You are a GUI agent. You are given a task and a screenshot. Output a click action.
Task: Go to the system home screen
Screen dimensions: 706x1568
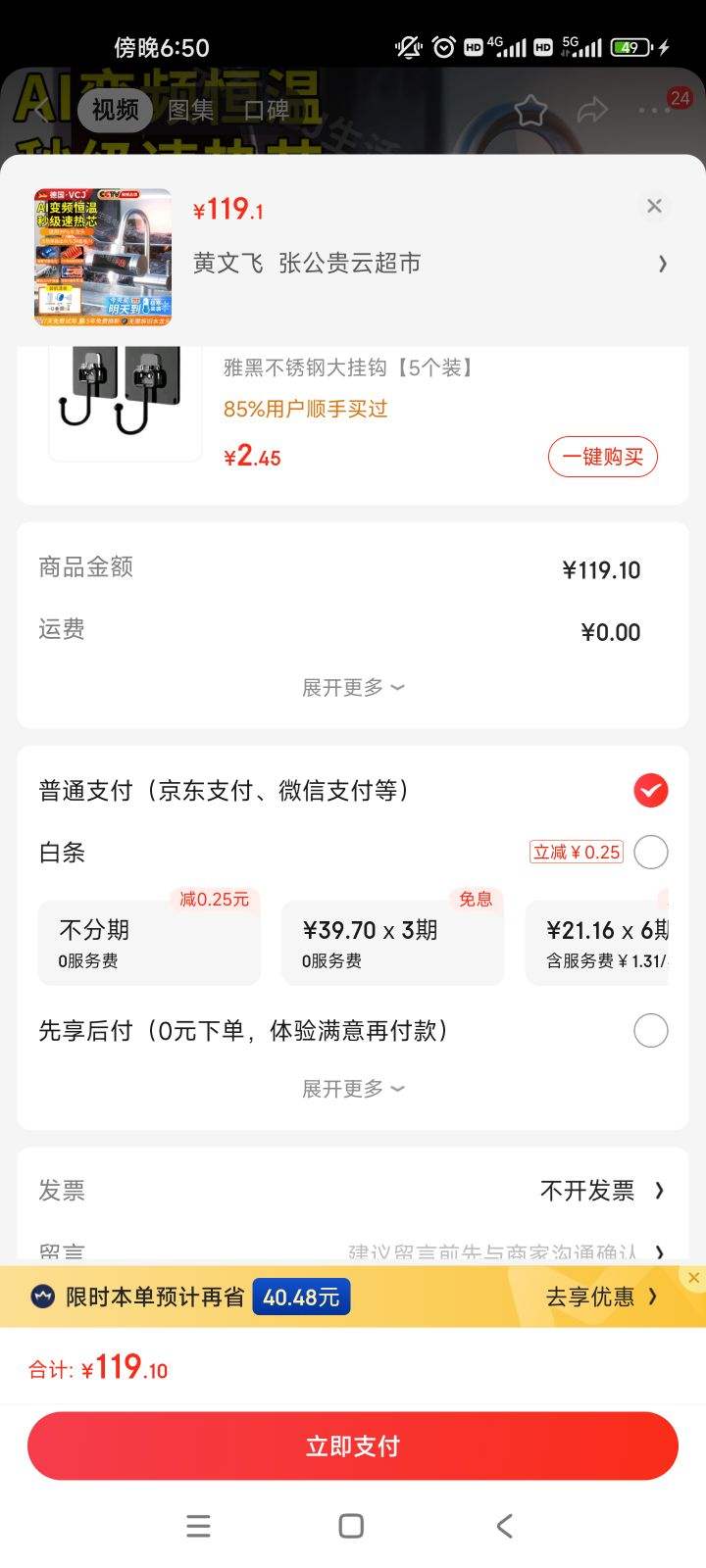pyautogui.click(x=351, y=1526)
